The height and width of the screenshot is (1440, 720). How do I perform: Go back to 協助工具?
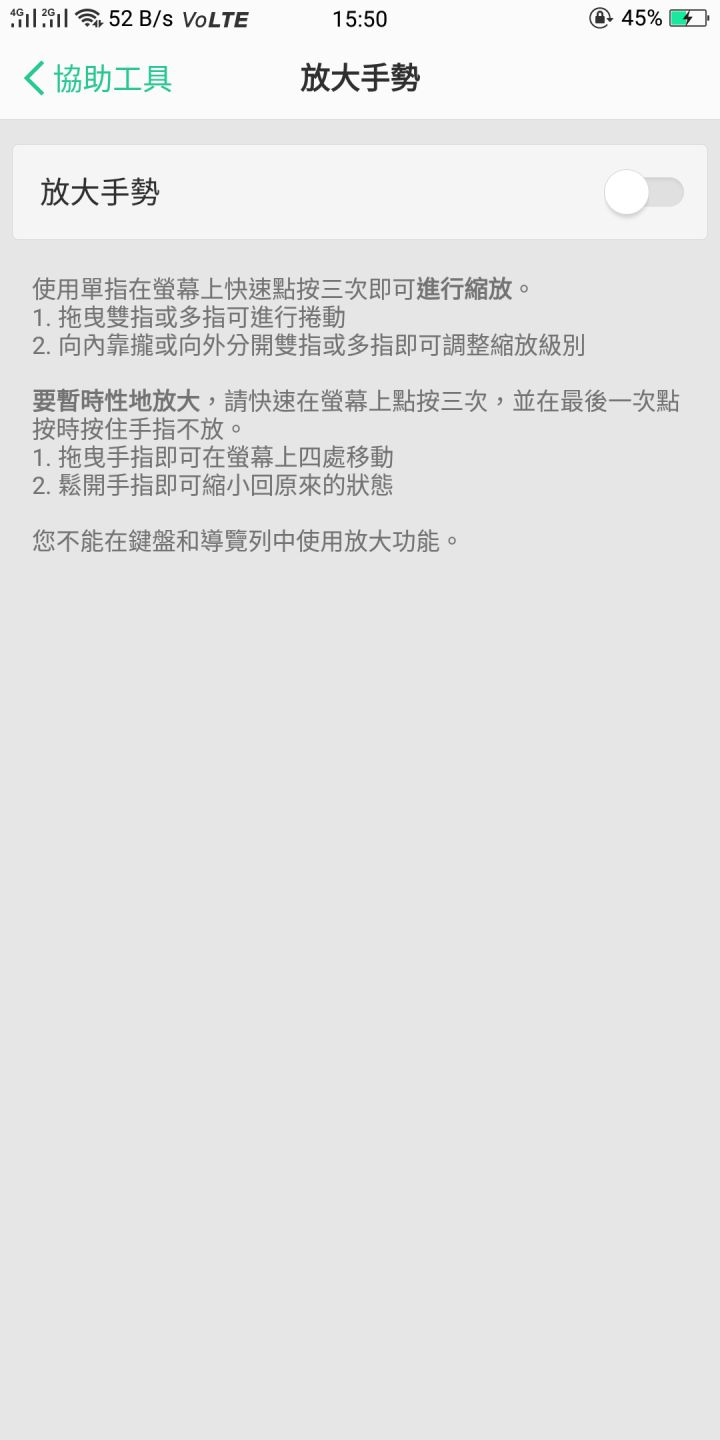coord(97,78)
